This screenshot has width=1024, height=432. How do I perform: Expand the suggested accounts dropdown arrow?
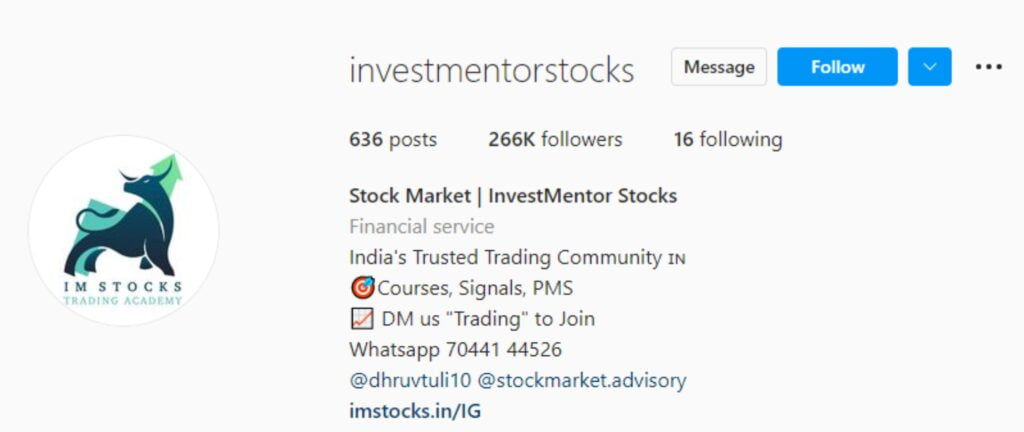click(x=930, y=67)
